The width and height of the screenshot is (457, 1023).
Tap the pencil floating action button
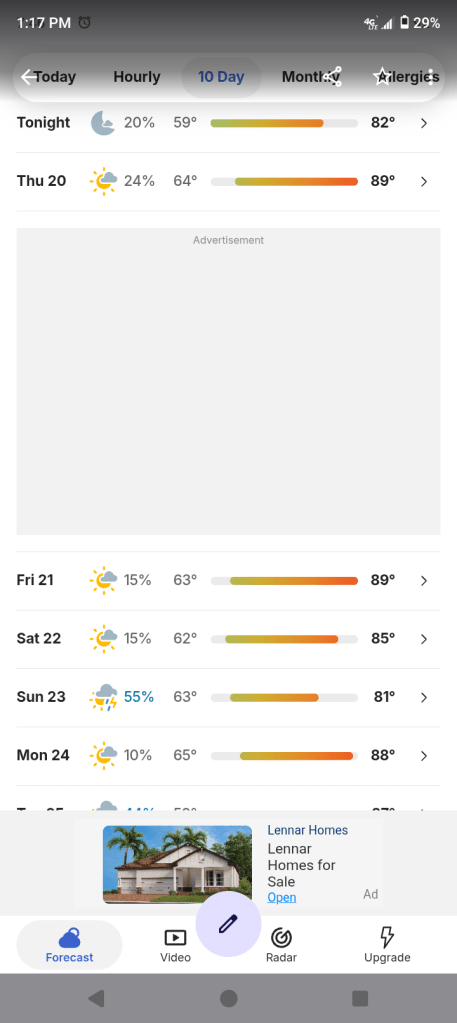pyautogui.click(x=228, y=924)
